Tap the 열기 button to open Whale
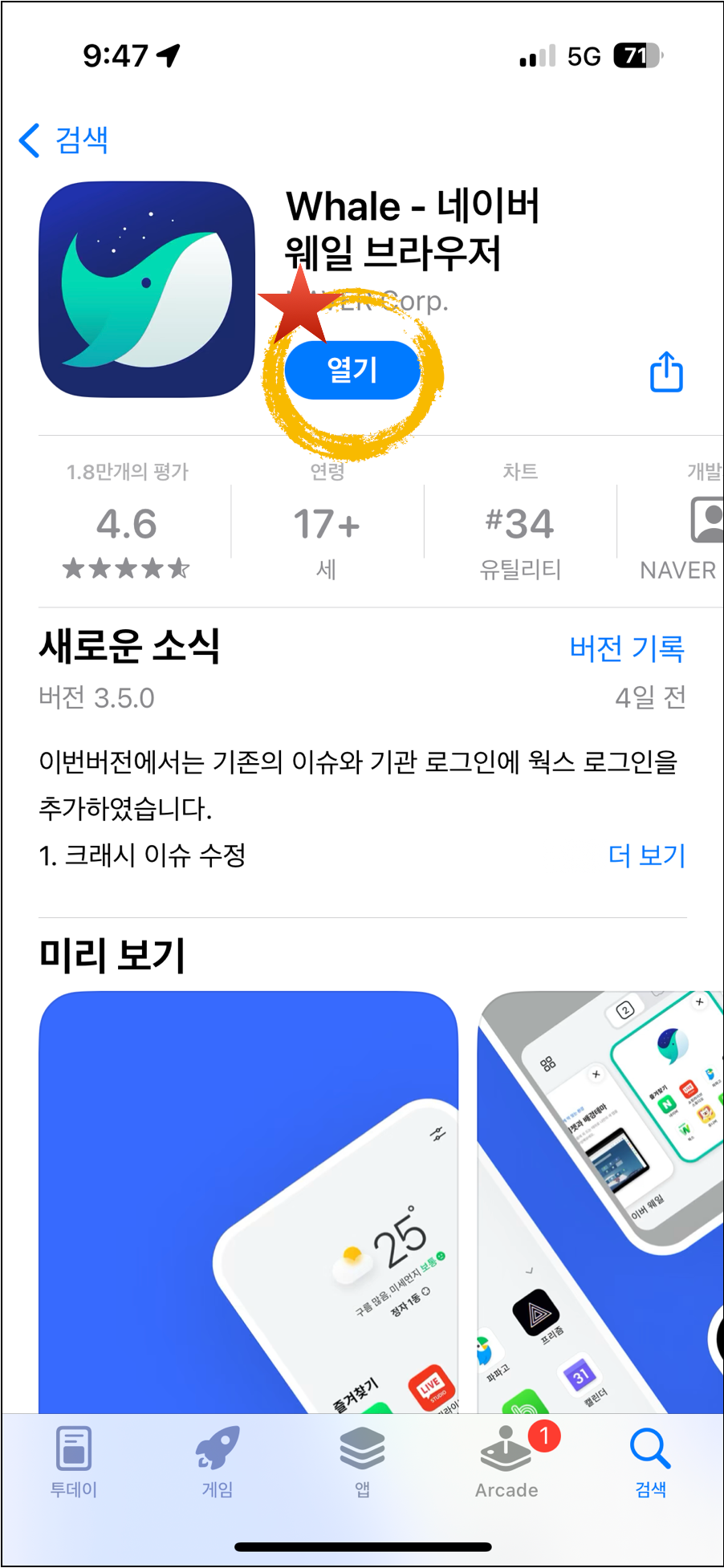 (x=352, y=370)
